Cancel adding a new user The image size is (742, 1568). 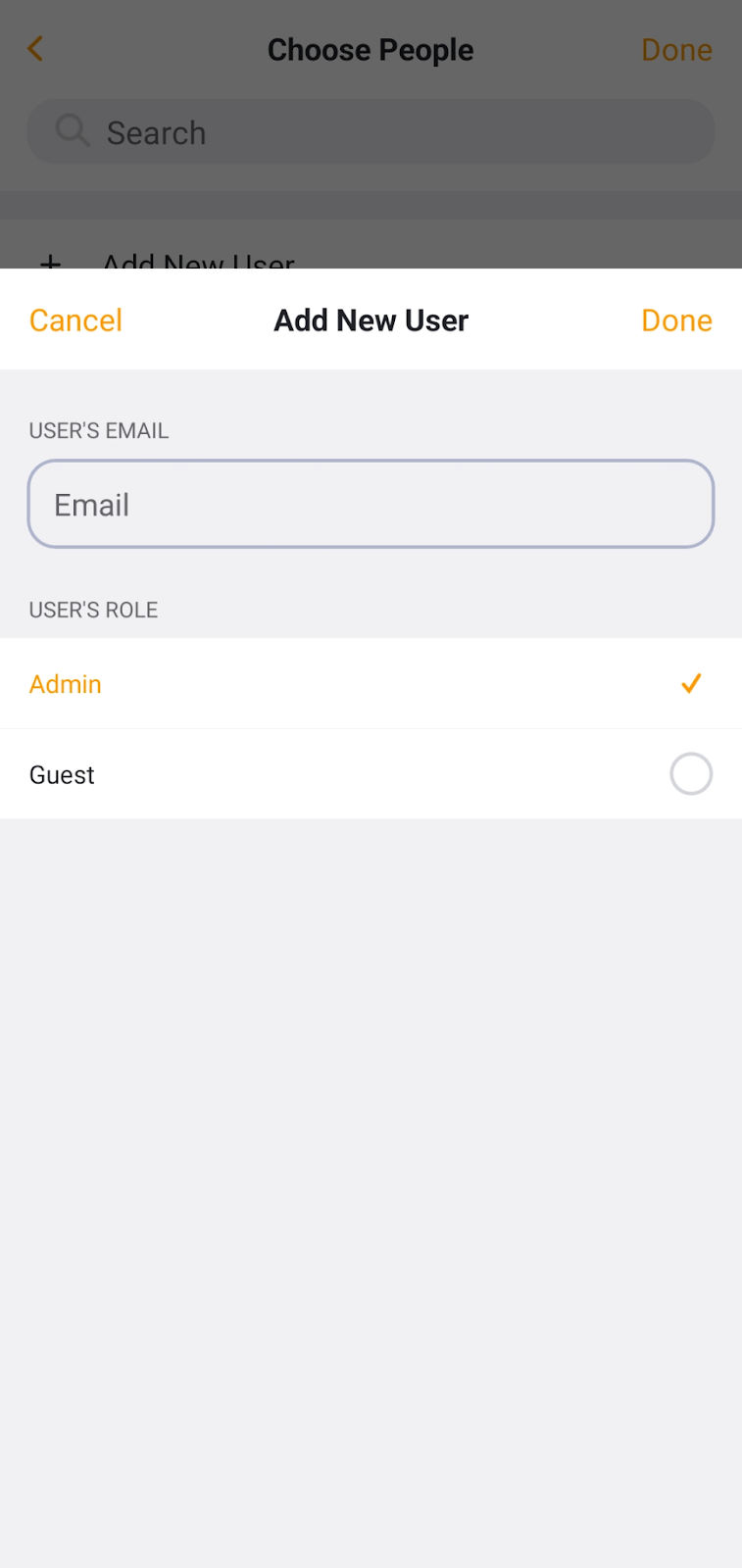pos(75,320)
